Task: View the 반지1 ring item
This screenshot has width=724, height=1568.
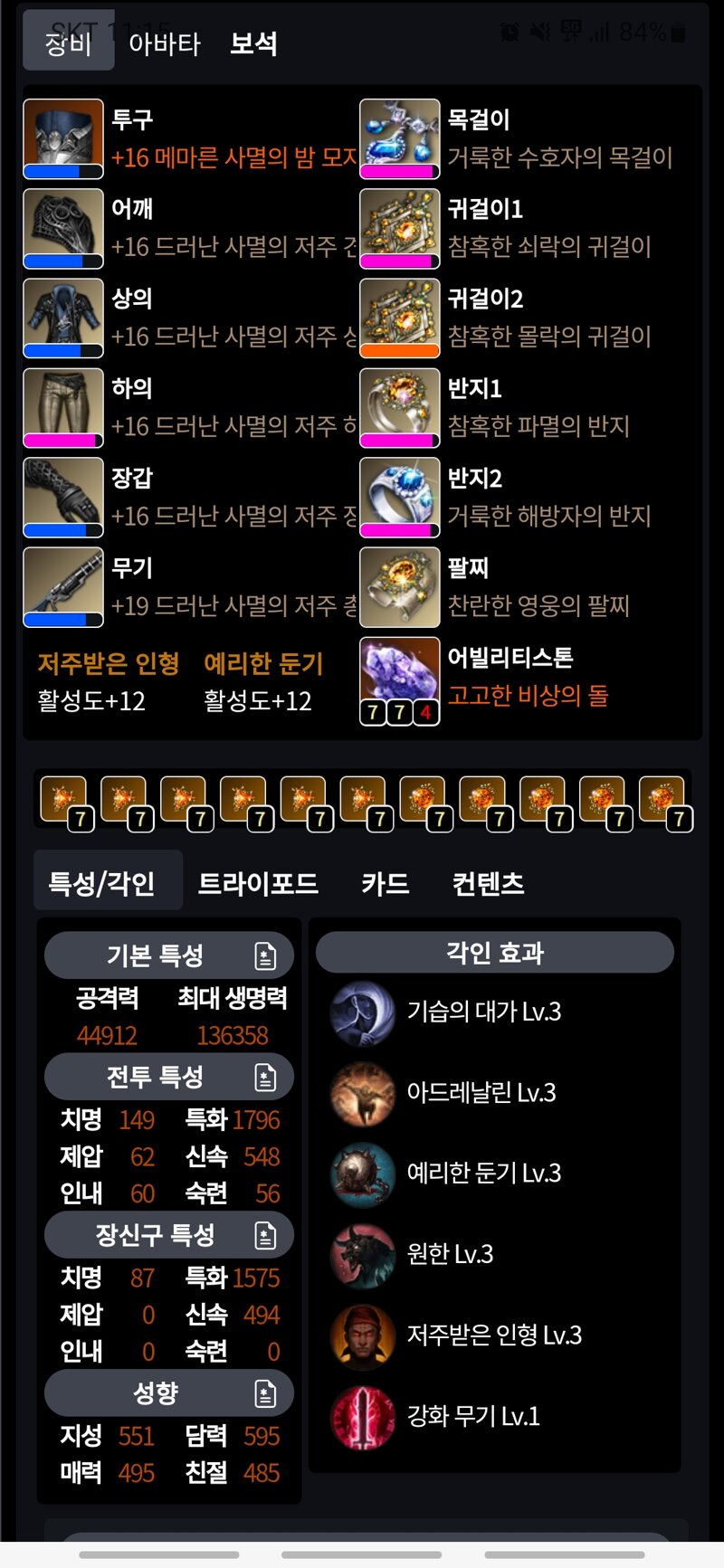Action: [400, 408]
